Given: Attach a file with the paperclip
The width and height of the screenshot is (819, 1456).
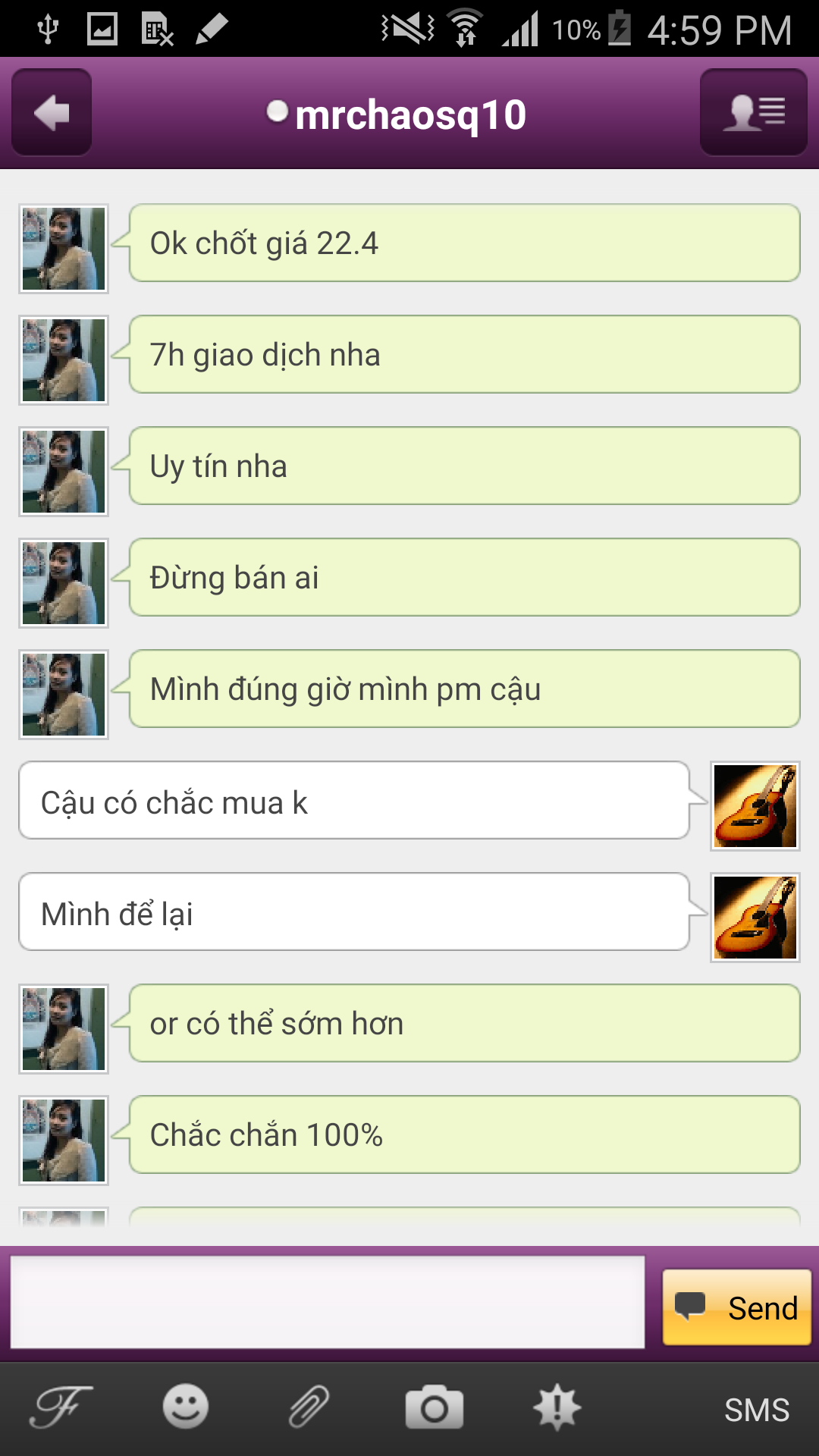Looking at the screenshot, I should click(x=309, y=1407).
